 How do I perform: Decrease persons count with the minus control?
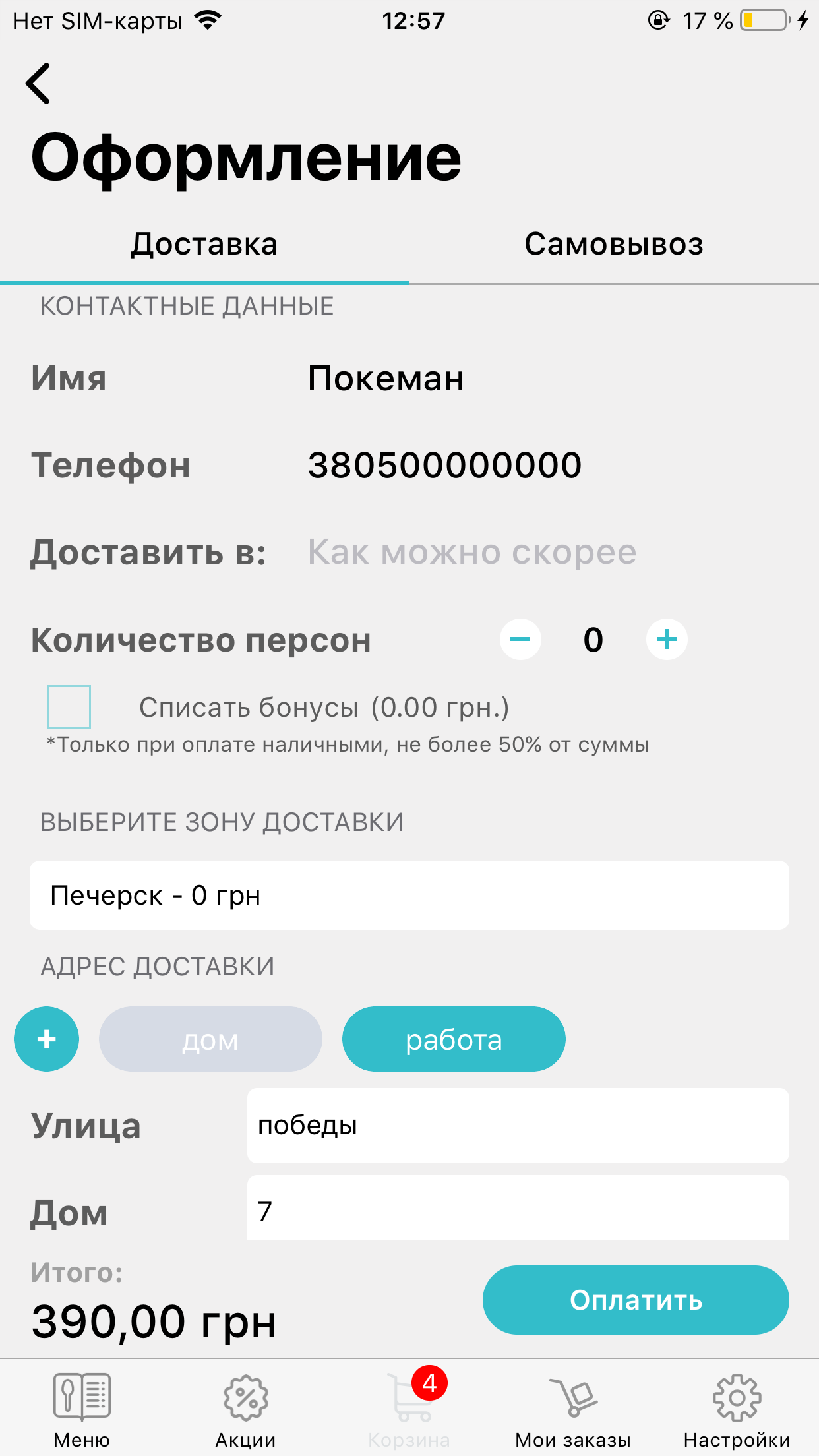(x=520, y=639)
